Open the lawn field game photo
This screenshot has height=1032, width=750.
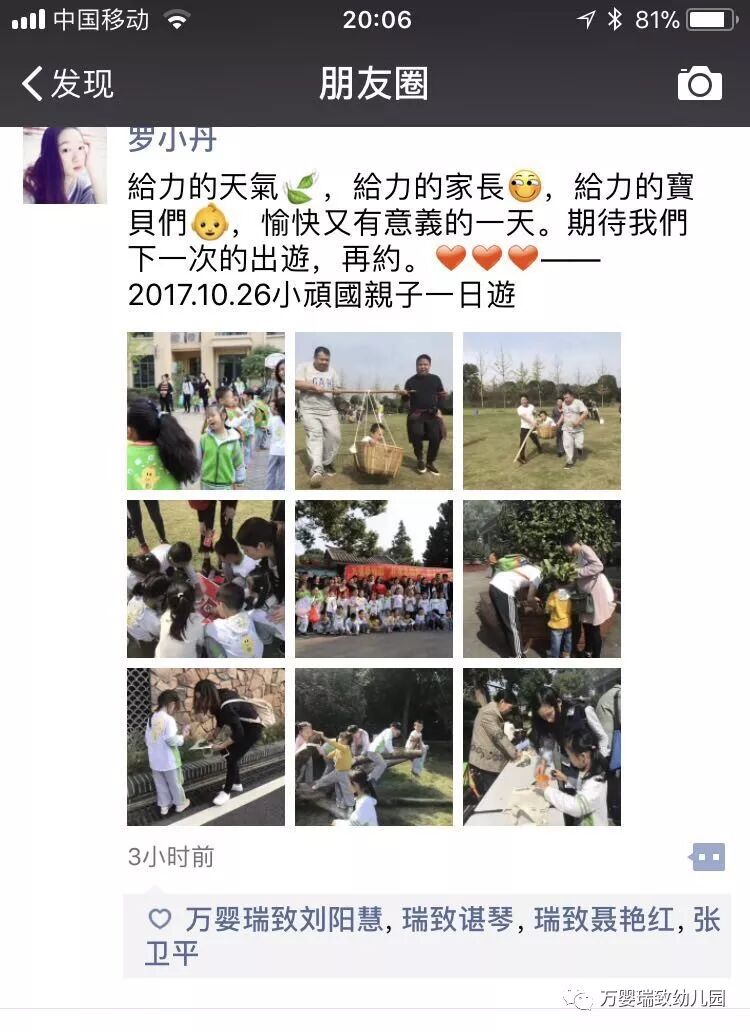click(542, 411)
